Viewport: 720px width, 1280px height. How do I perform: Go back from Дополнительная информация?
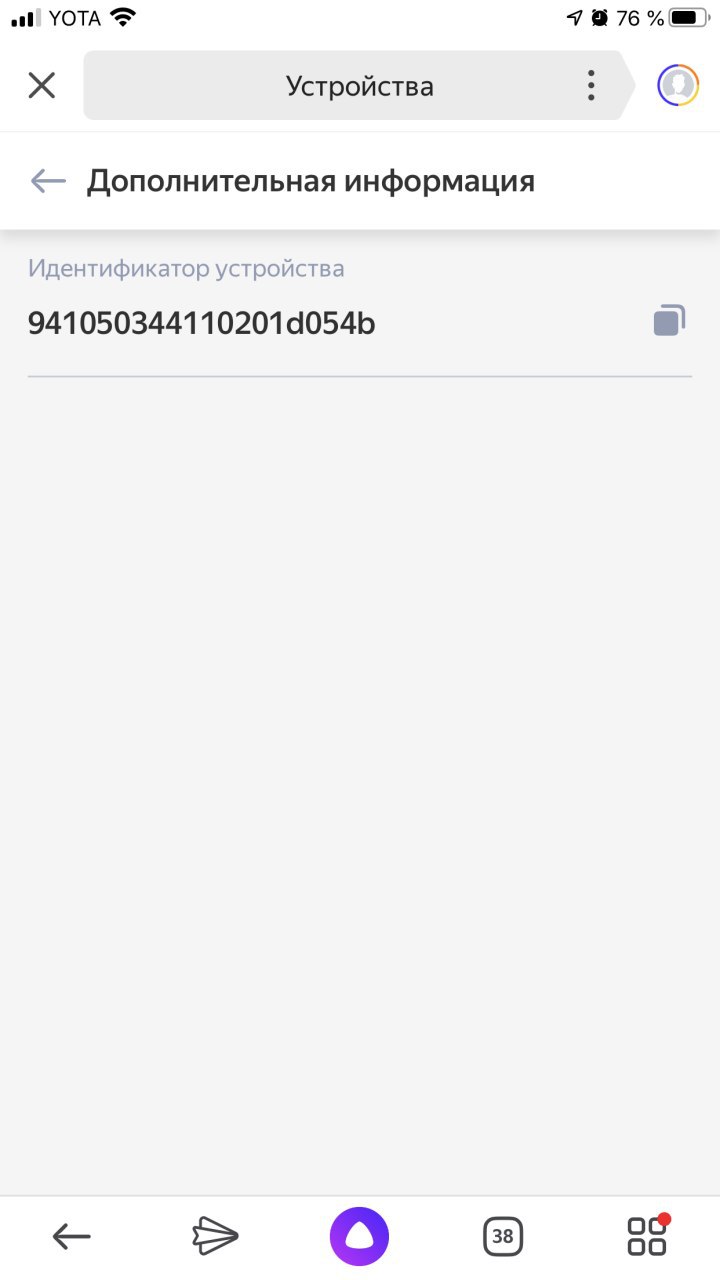48,181
